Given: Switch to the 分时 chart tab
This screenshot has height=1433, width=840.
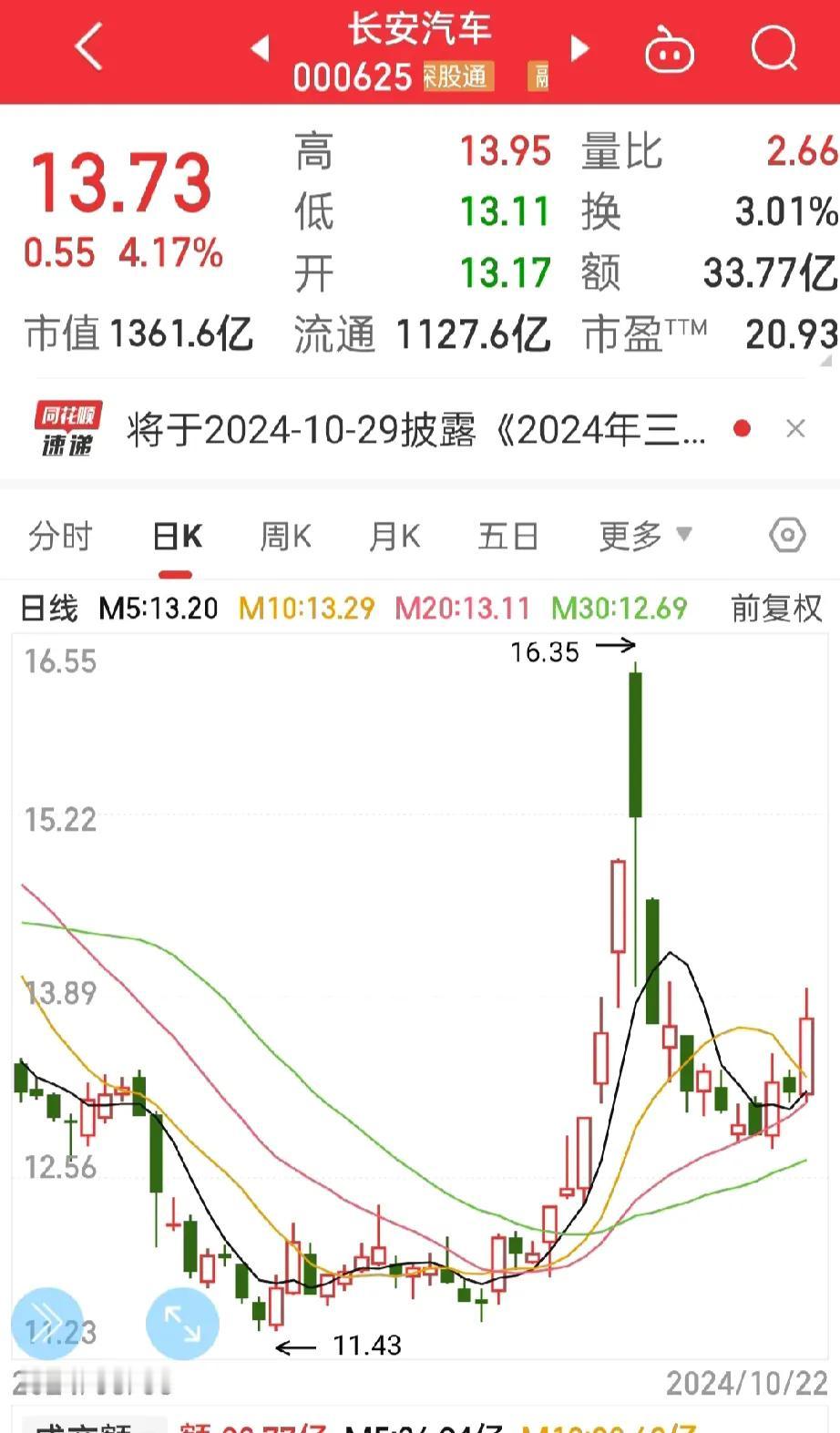Looking at the screenshot, I should [60, 537].
